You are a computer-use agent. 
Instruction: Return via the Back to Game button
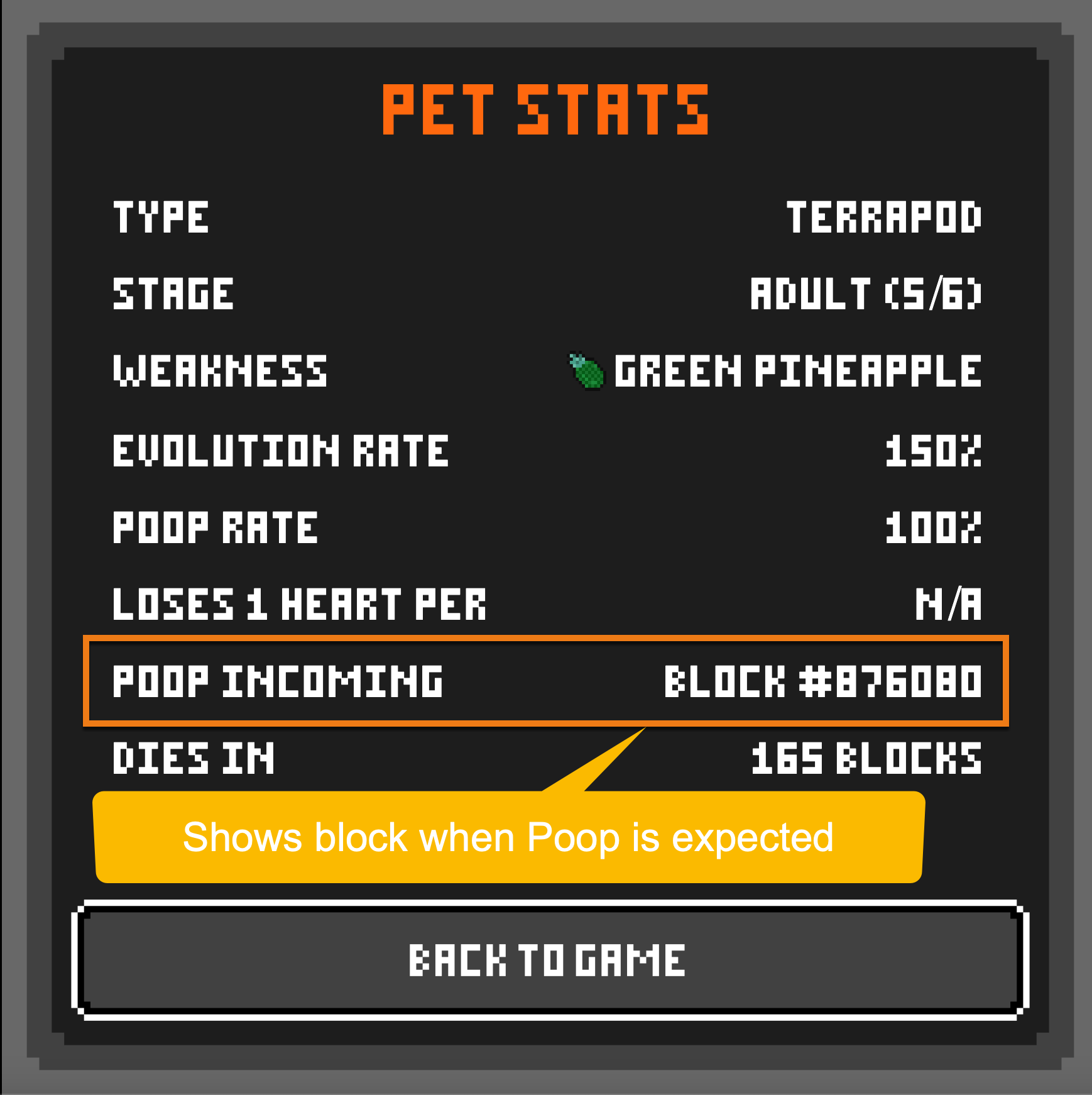547,960
